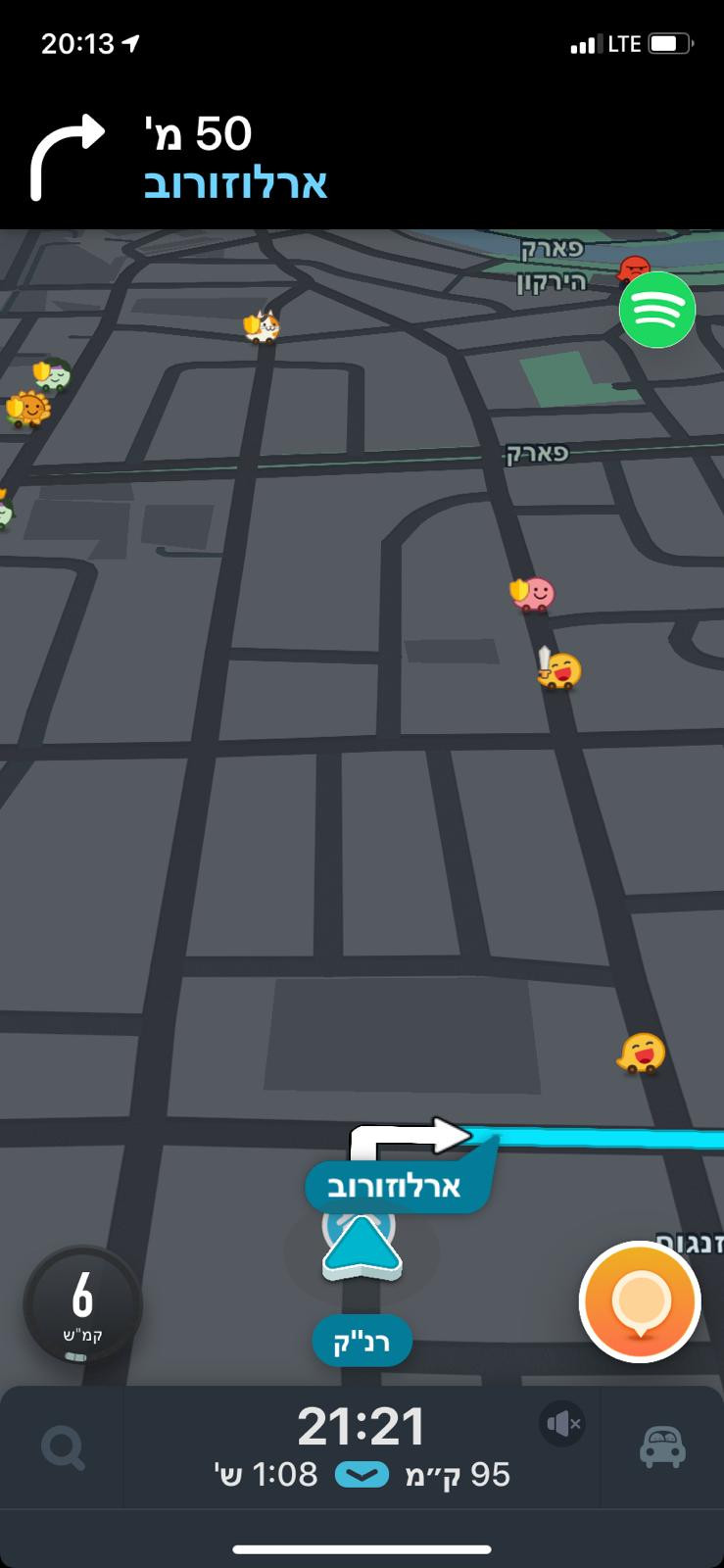Tap the sunflower Wazer on the map
The image size is (724, 1568).
(27, 409)
